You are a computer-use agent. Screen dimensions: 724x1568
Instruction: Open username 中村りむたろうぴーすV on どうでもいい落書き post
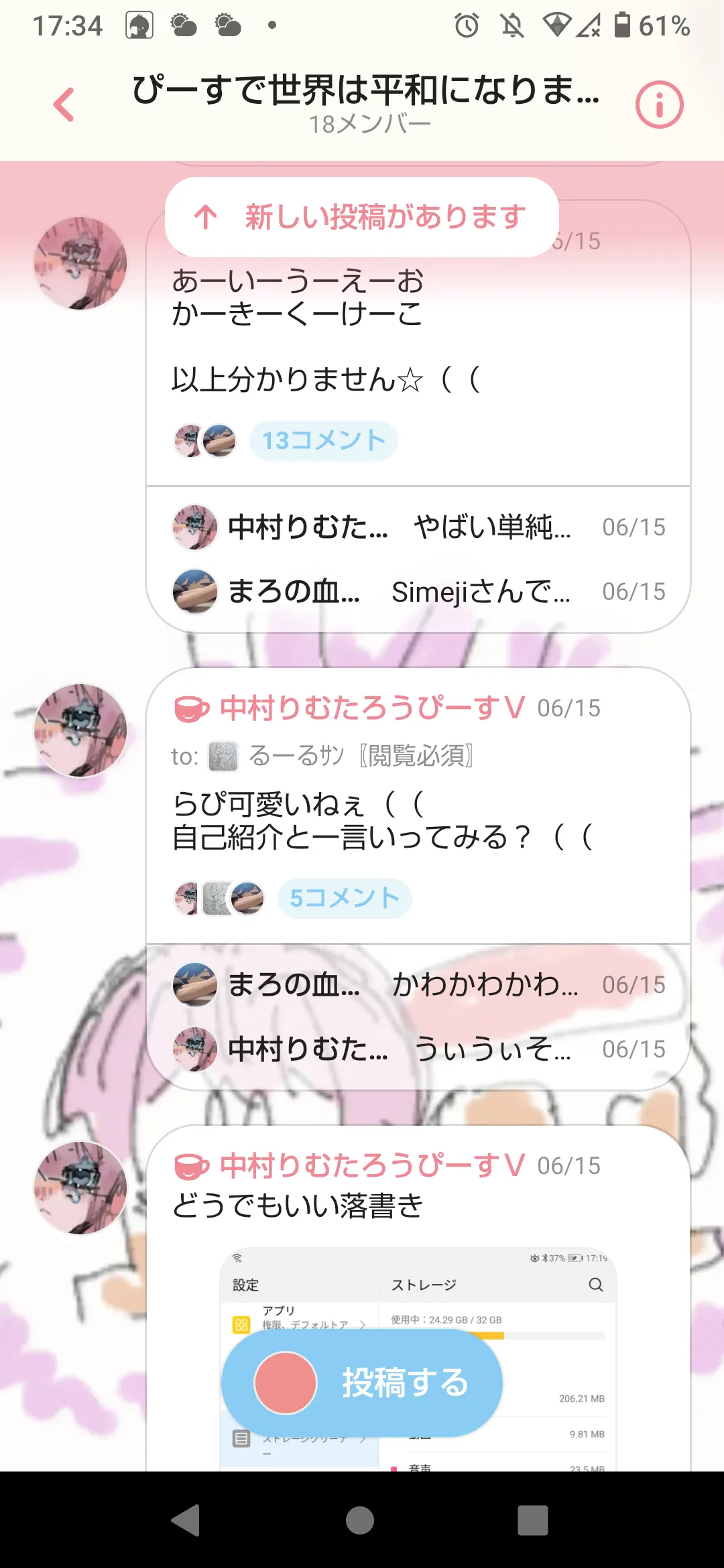point(372,1166)
